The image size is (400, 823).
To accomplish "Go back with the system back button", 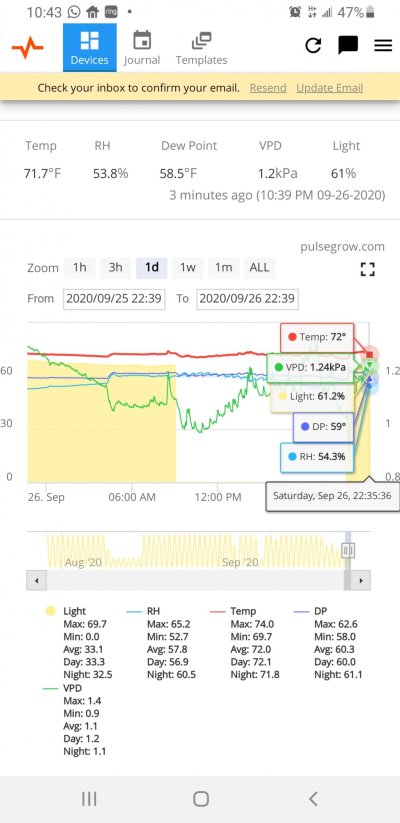I will (x=313, y=798).
